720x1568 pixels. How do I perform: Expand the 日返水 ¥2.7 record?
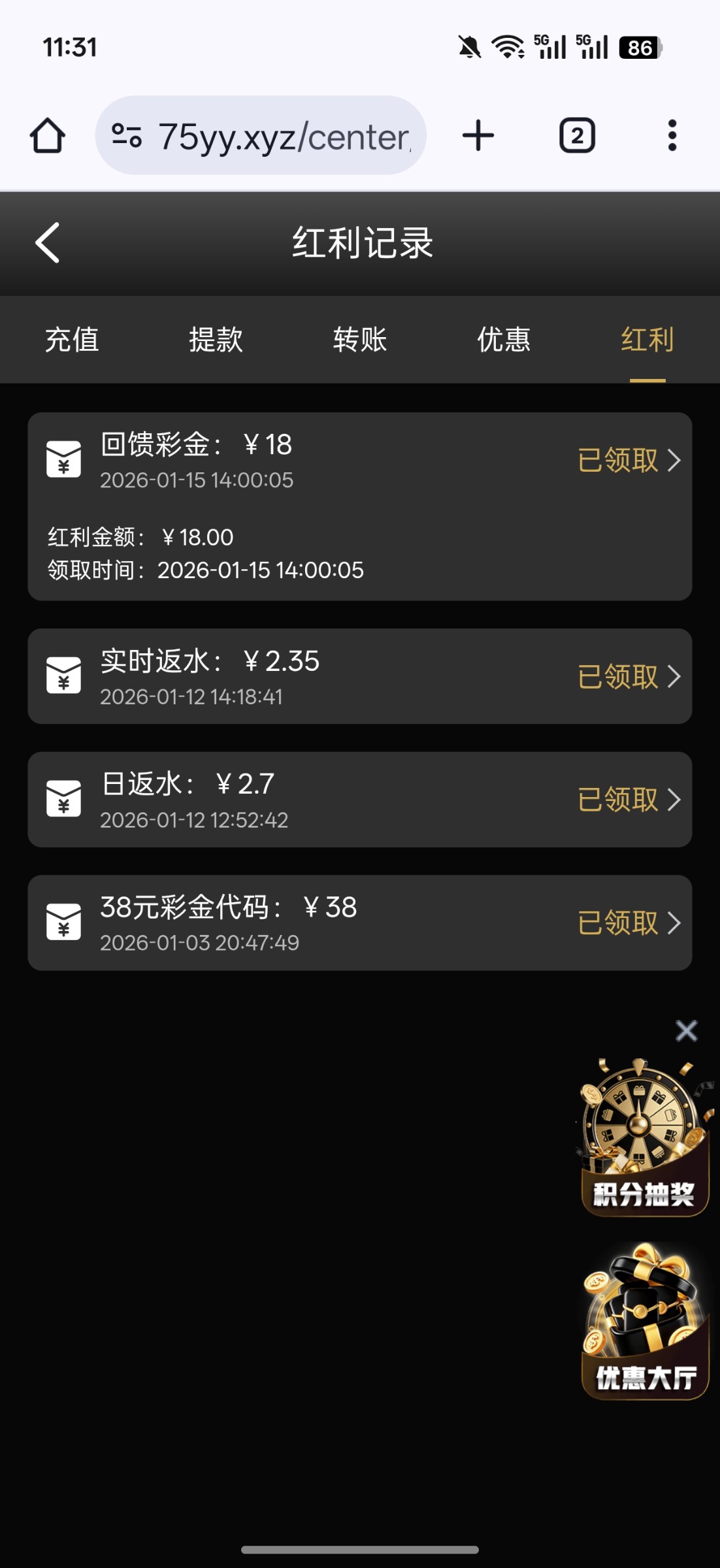(629, 800)
